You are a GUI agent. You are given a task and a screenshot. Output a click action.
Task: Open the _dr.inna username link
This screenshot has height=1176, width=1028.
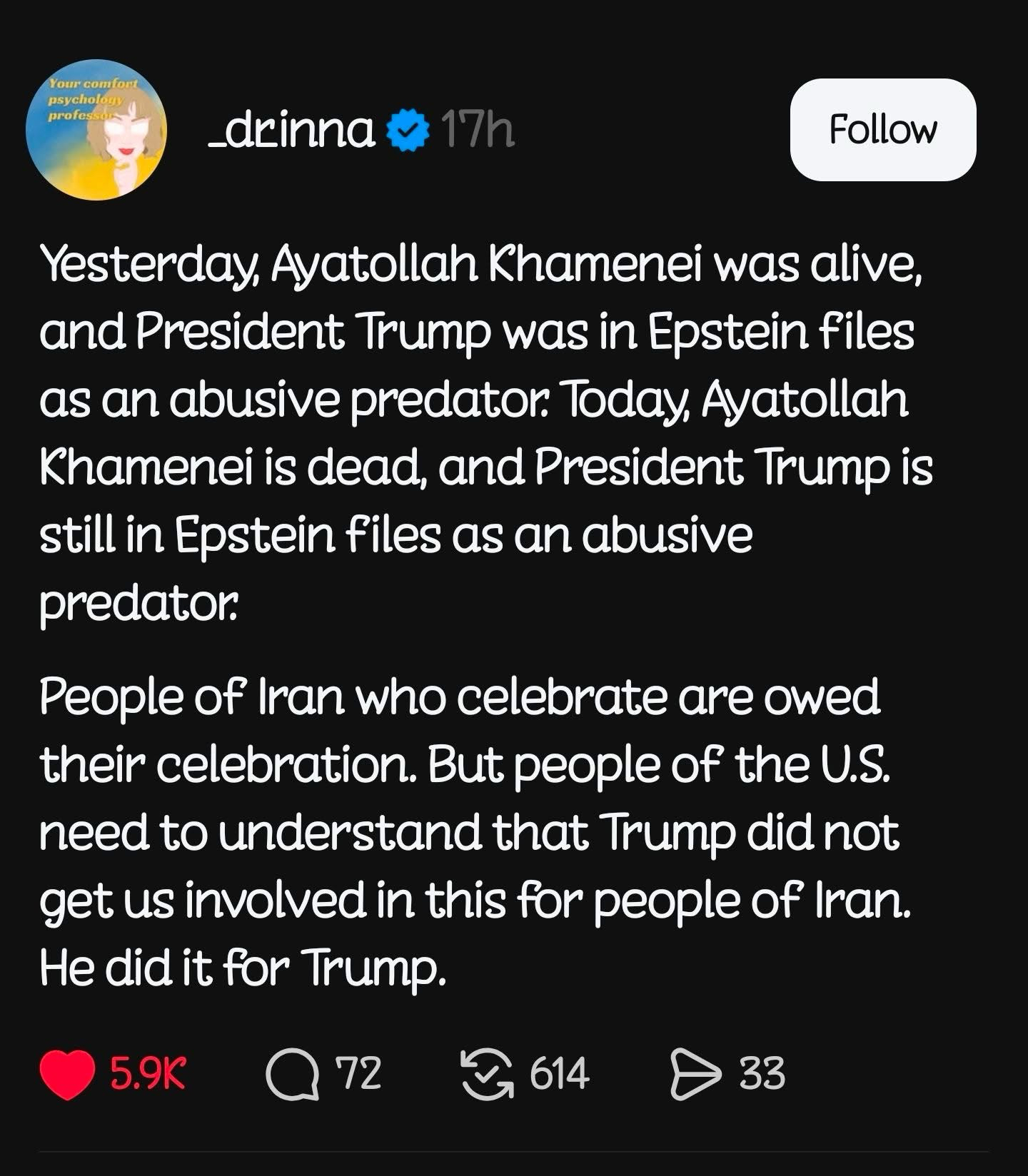coord(291,130)
